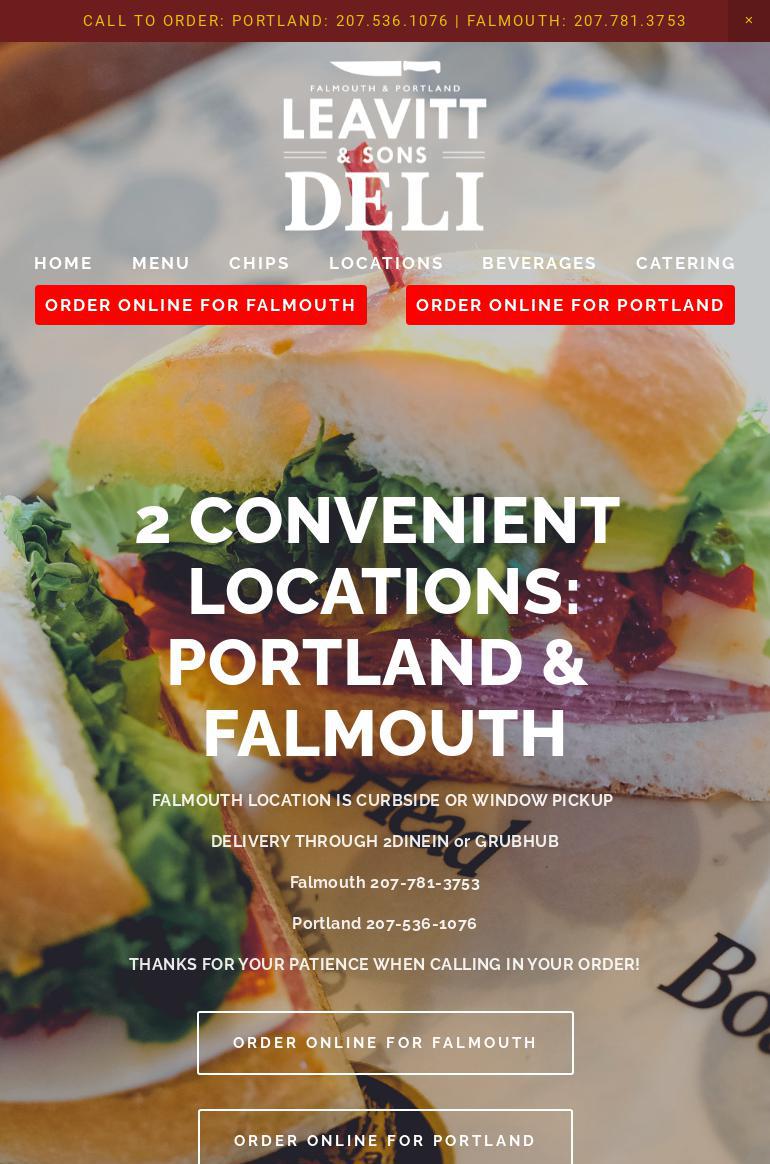Select outlined Order Online for Portland button
The width and height of the screenshot is (770, 1164).
click(x=385, y=1140)
